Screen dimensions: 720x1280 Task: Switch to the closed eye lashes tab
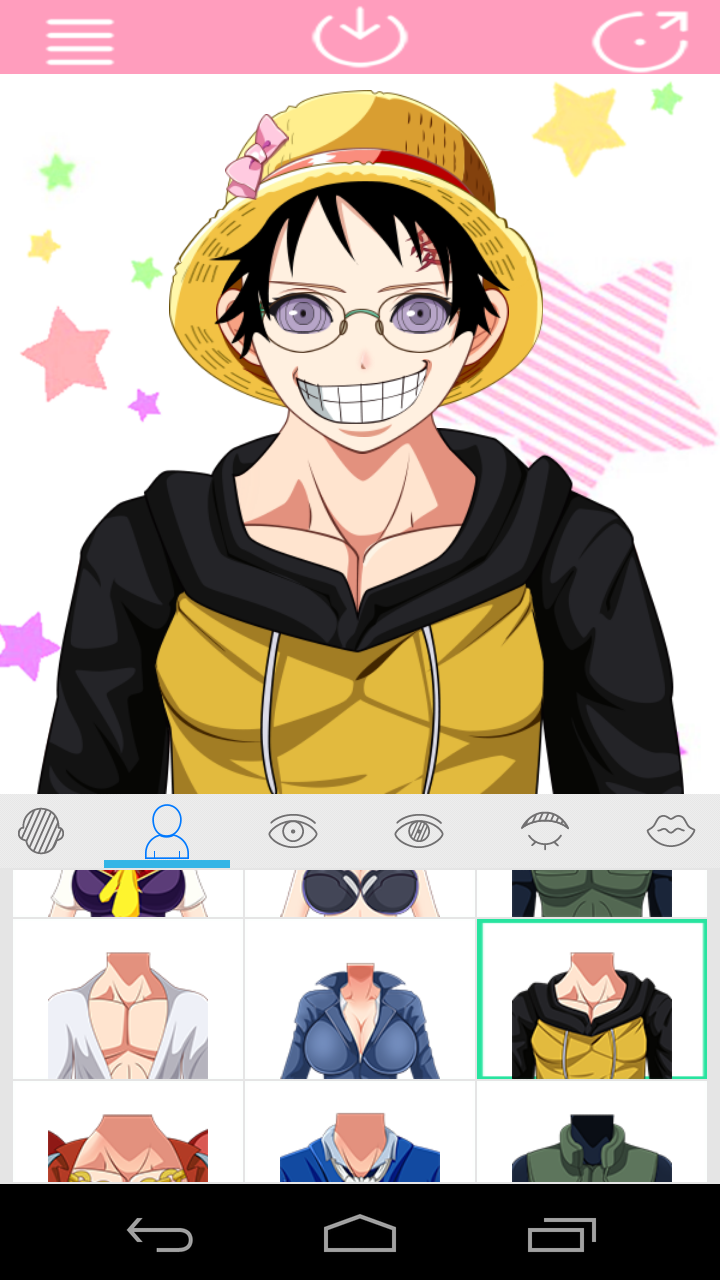(545, 831)
